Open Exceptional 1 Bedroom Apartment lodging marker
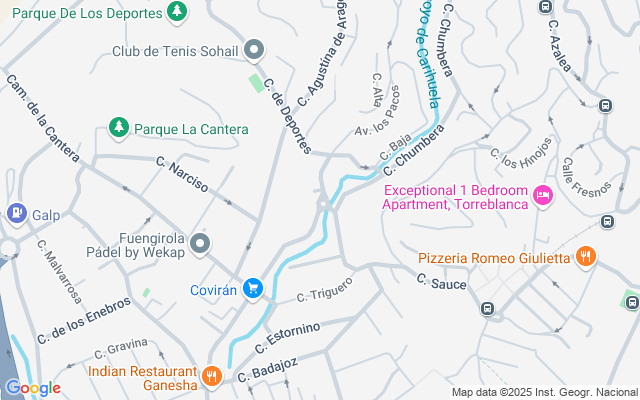Viewport: 640px width, 400px height. [x=543, y=195]
